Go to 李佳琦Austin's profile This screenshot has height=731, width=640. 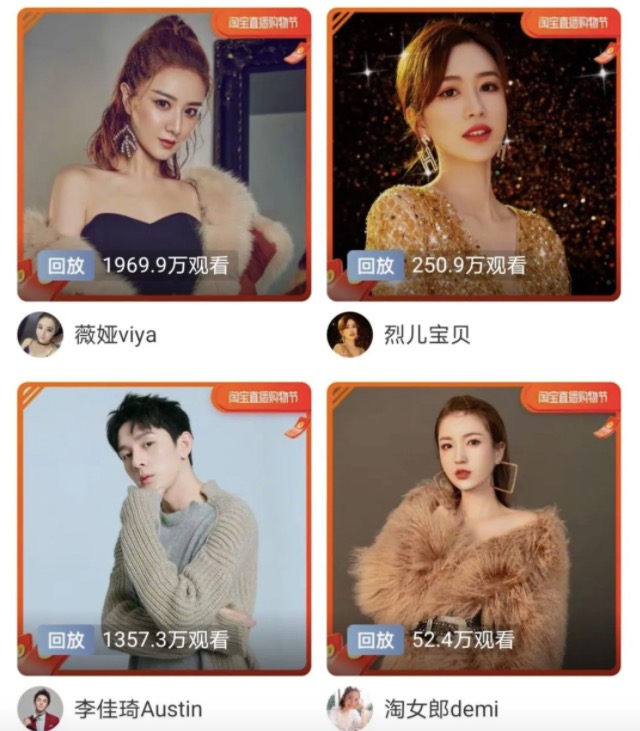point(41,709)
